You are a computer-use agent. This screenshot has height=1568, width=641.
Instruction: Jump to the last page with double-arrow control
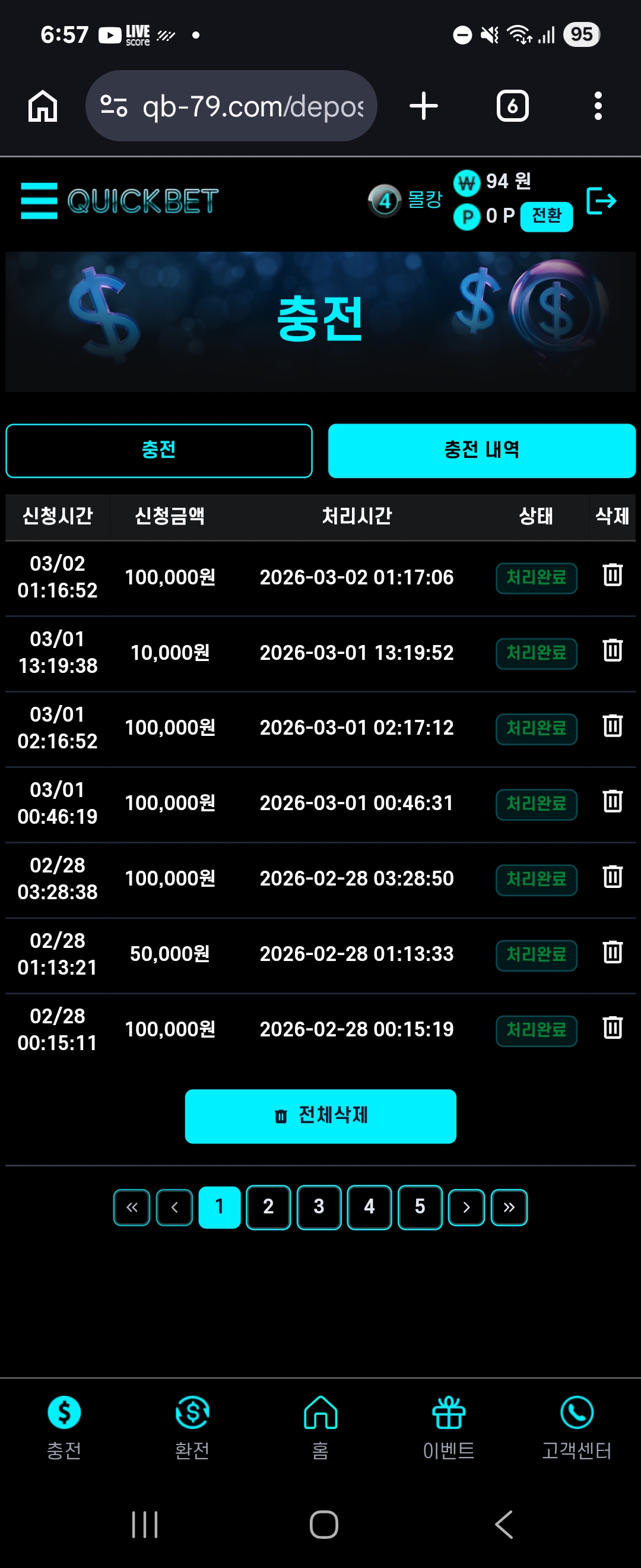[510, 1207]
